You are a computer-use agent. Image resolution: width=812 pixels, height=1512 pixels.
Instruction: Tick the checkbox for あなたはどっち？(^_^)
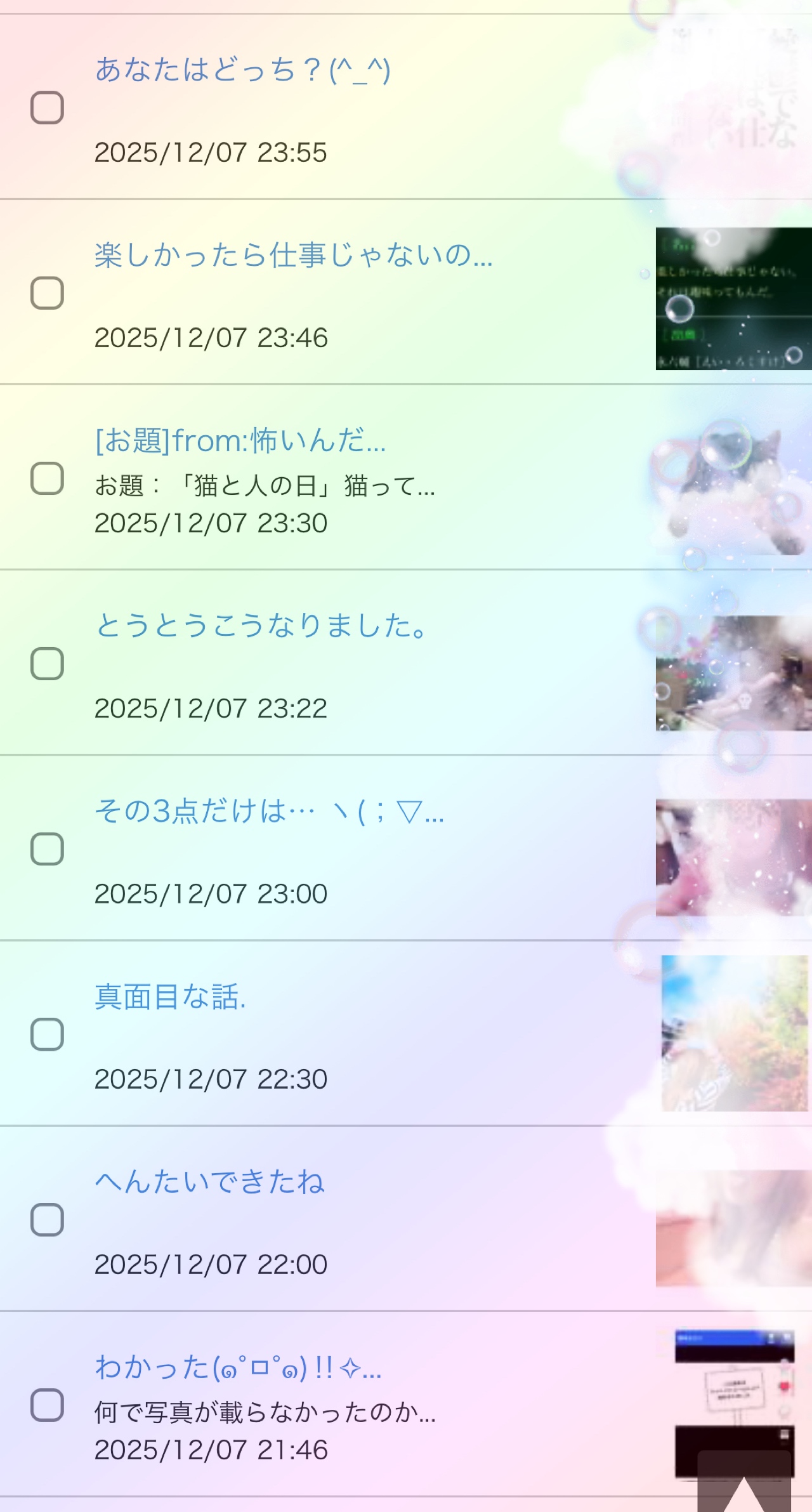click(48, 107)
